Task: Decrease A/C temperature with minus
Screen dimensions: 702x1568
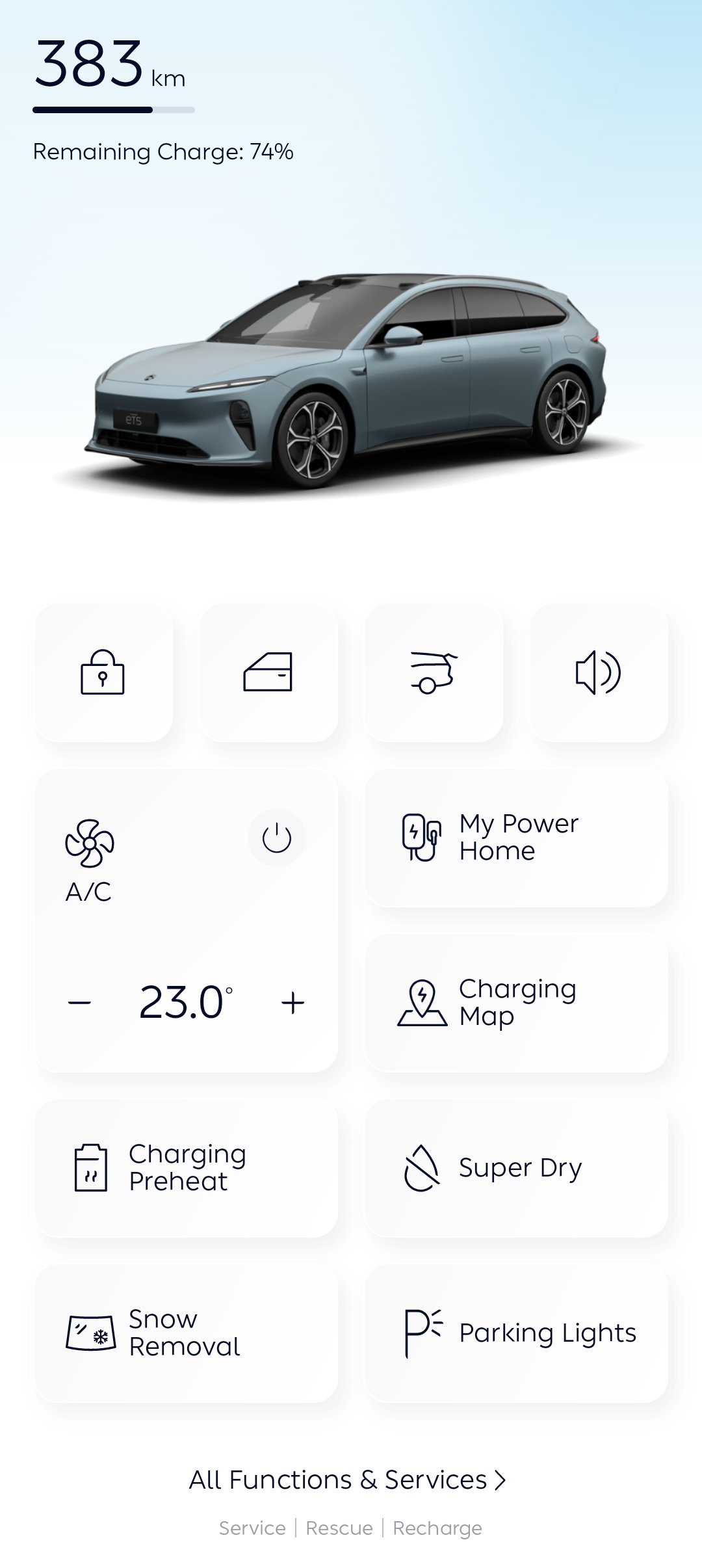Action: click(79, 1002)
